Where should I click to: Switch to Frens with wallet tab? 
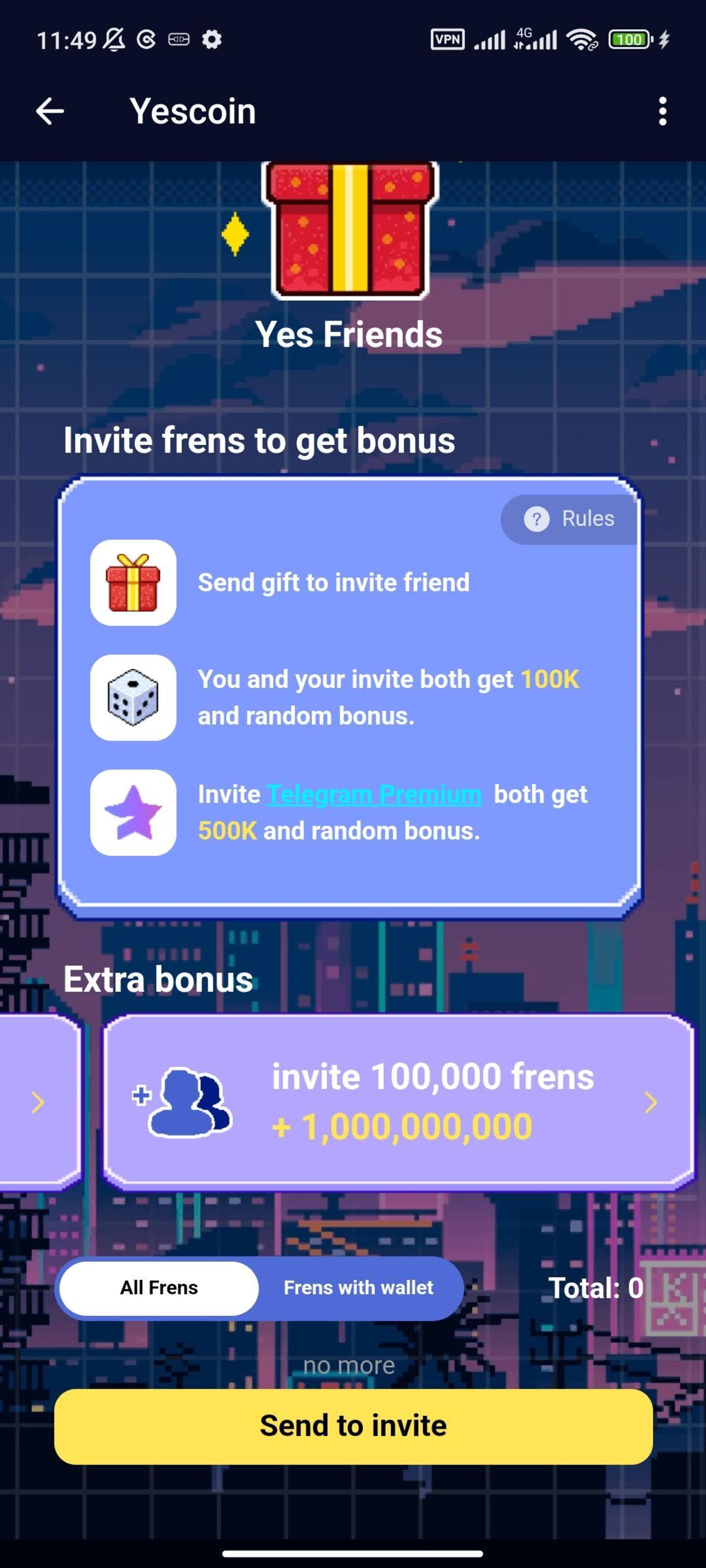(x=358, y=1288)
